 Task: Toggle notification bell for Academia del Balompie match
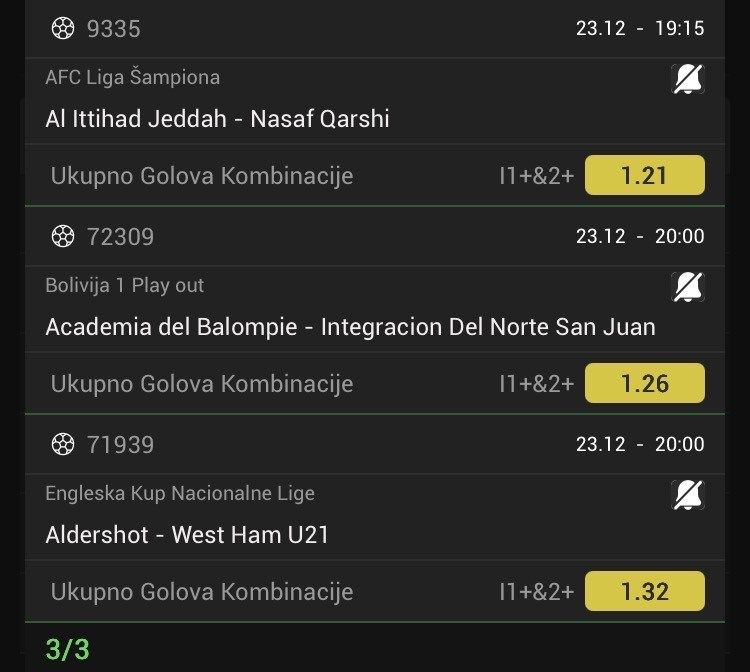tap(688, 287)
